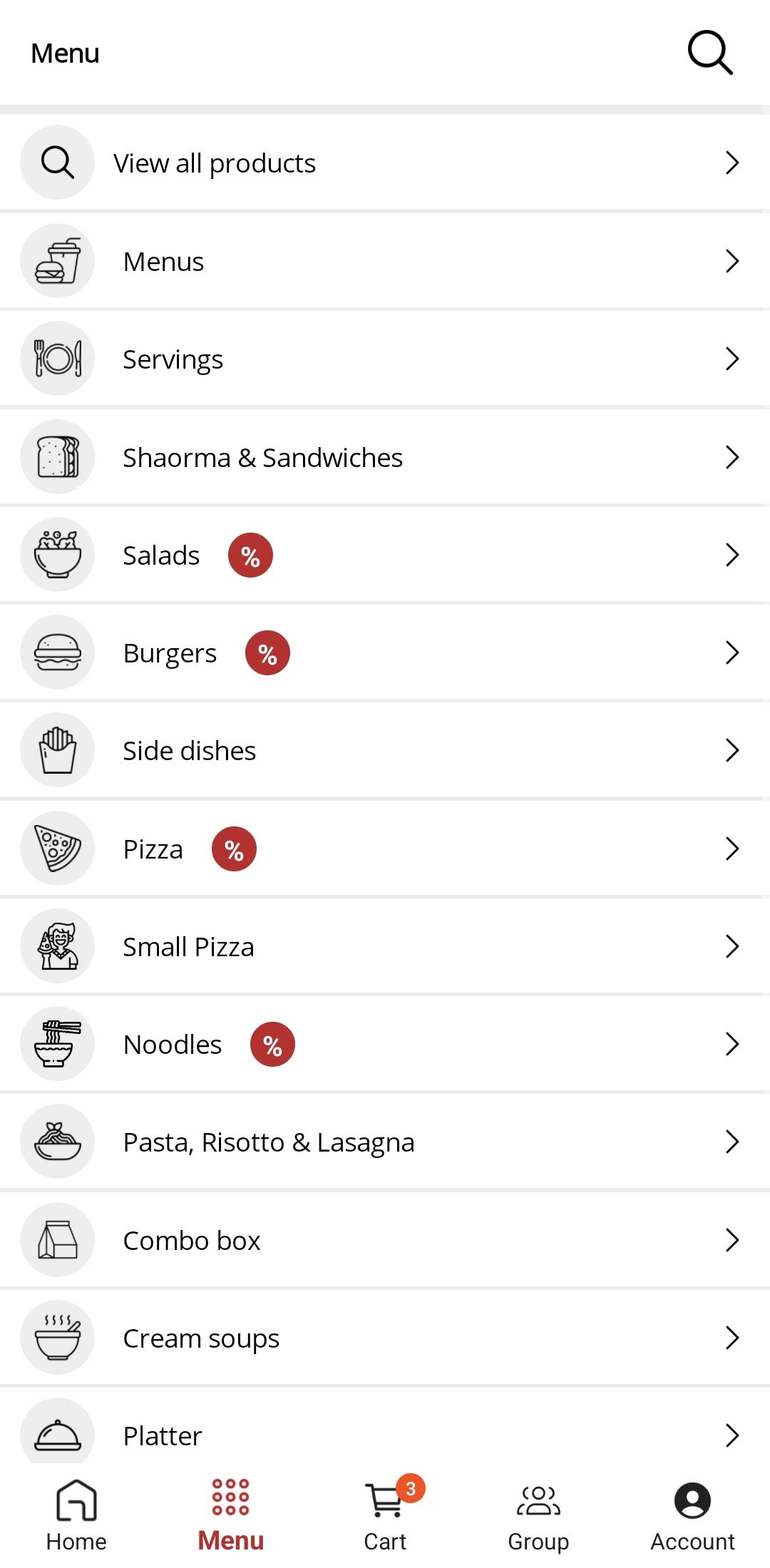Browse Shaorma & Sandwiches
Image resolution: width=770 pixels, height=1568 pixels.
click(385, 457)
